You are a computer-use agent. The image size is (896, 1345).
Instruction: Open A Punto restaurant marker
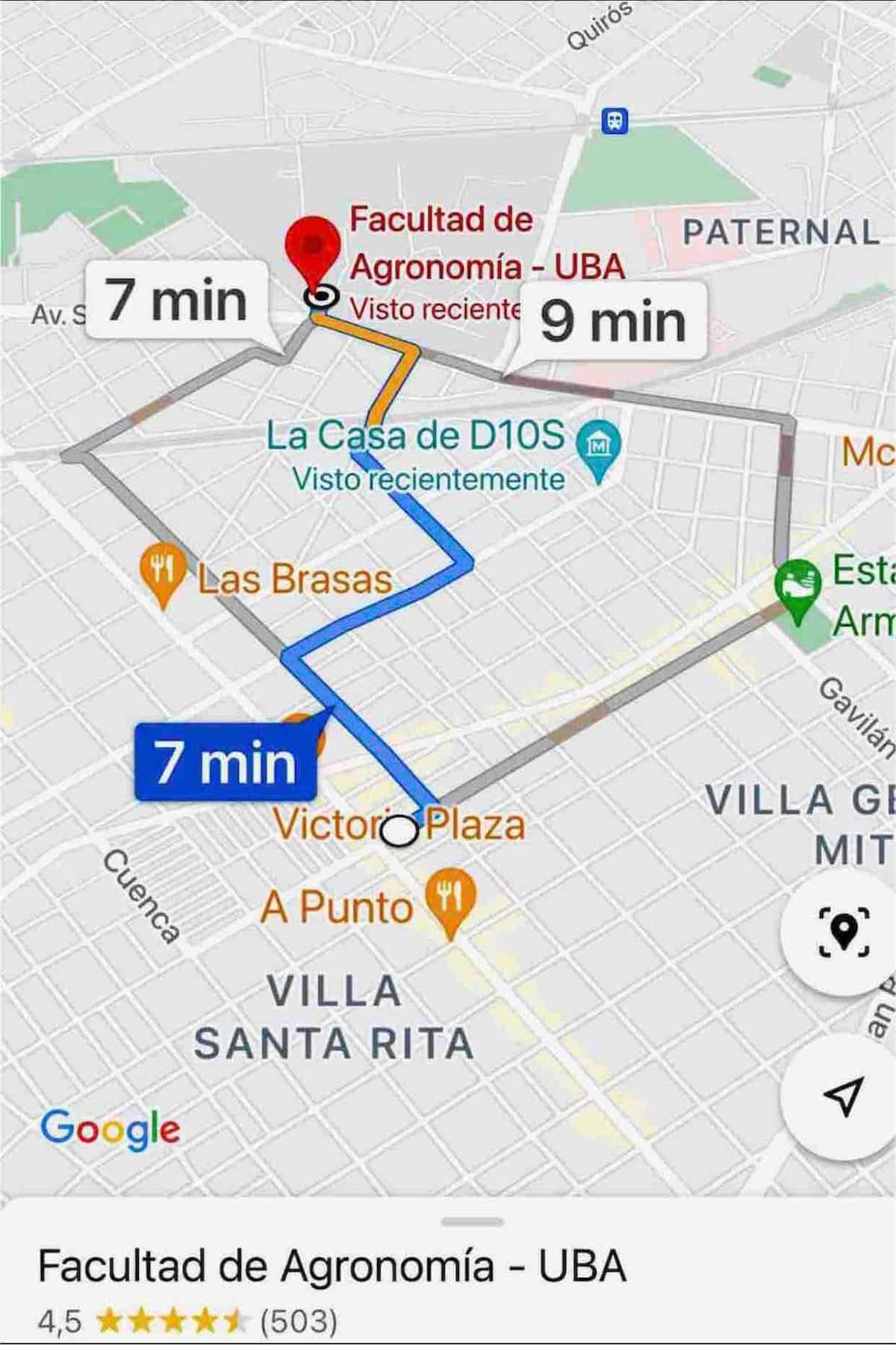pyautogui.click(x=449, y=897)
